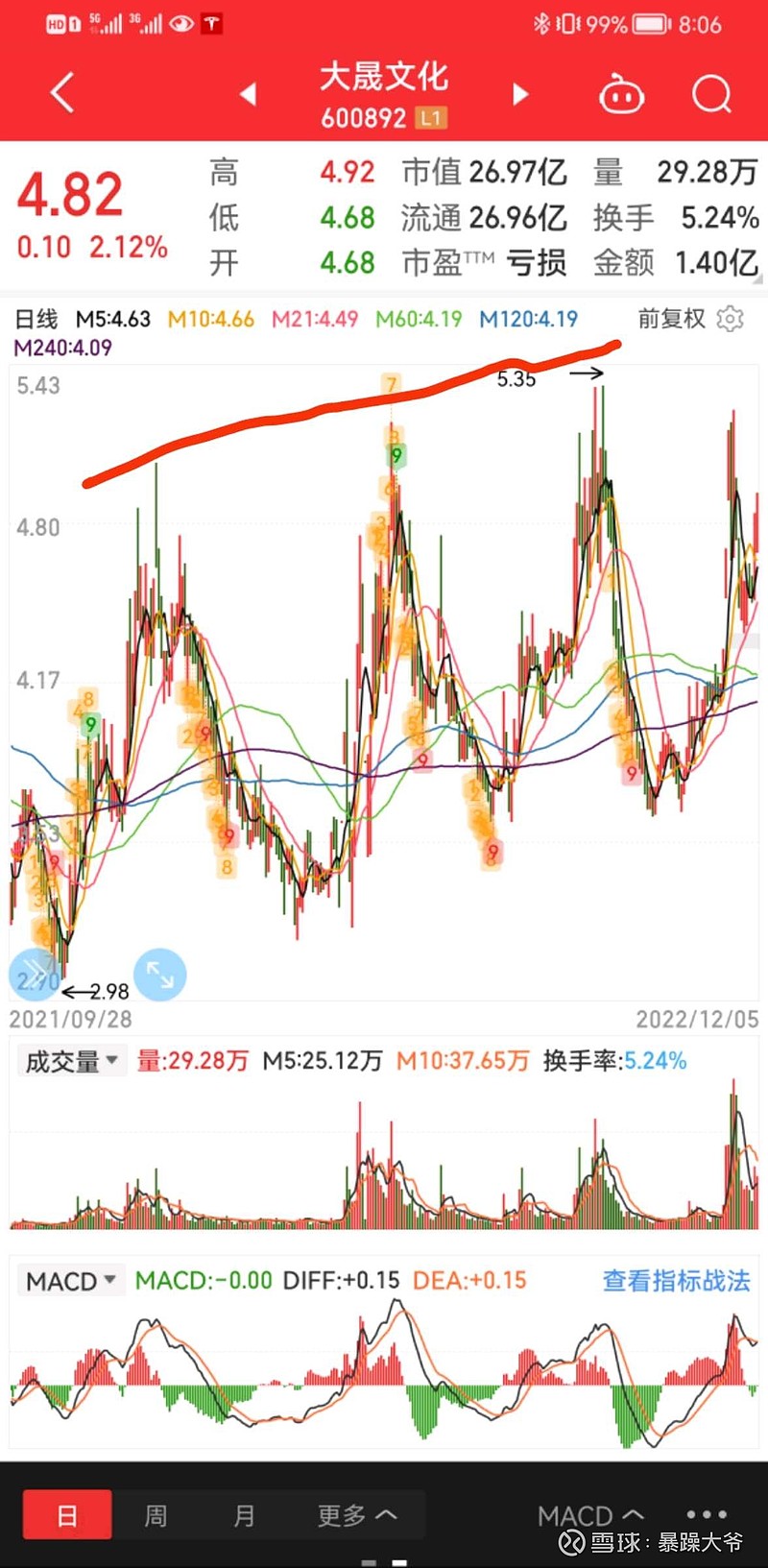Open the 成交量 indicator dropdown

tap(72, 1061)
